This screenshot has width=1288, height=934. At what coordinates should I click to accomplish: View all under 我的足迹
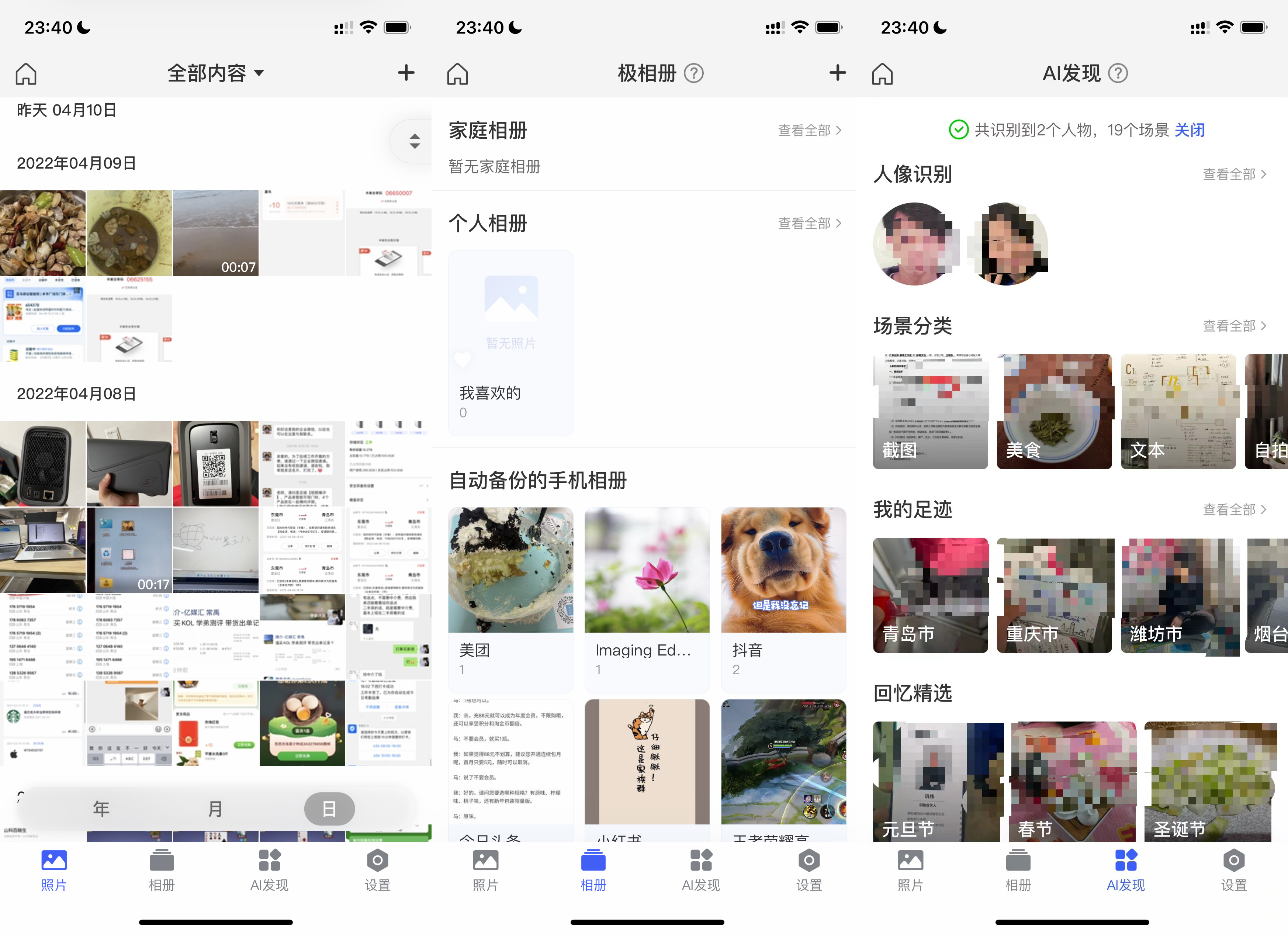[1234, 510]
